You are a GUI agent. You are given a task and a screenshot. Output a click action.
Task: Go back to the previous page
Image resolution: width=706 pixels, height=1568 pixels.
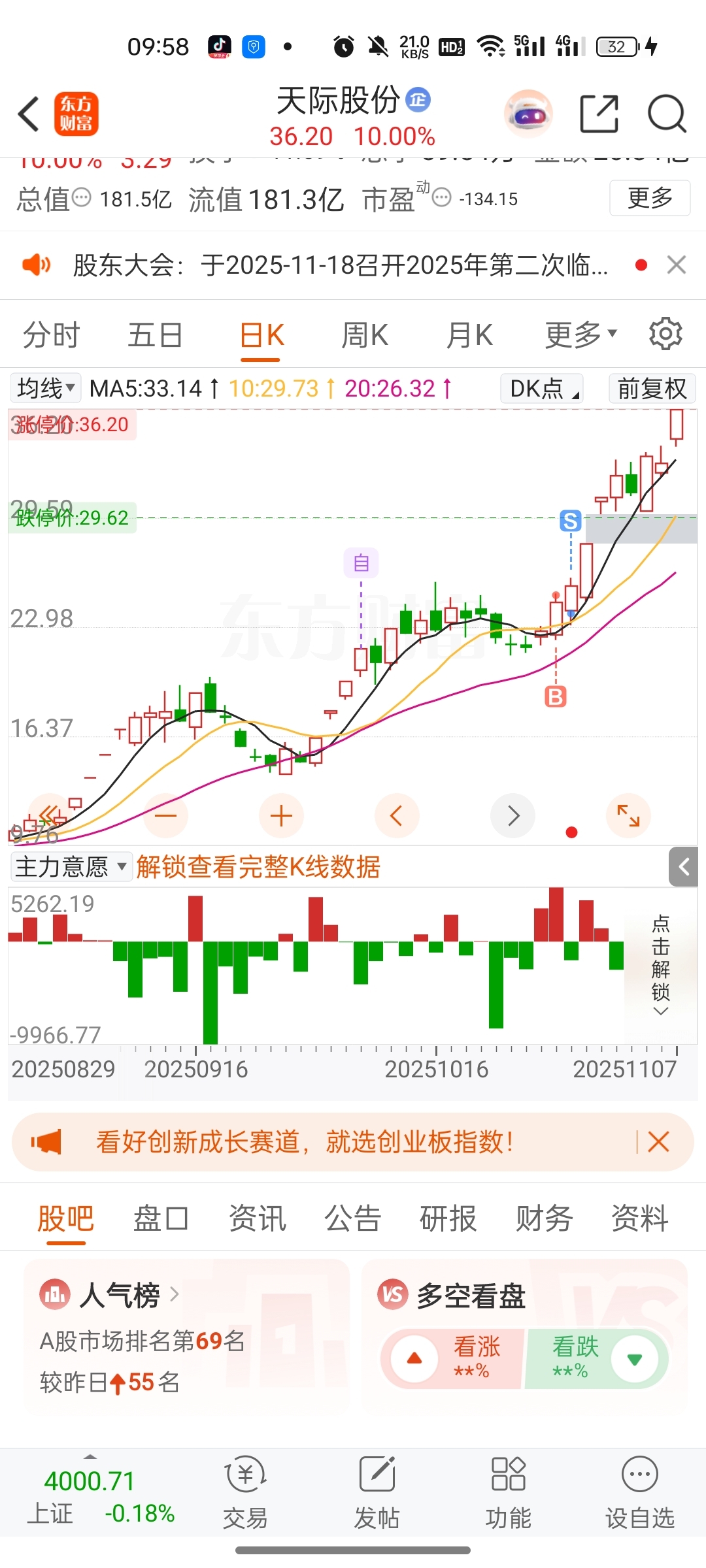pos(29,114)
